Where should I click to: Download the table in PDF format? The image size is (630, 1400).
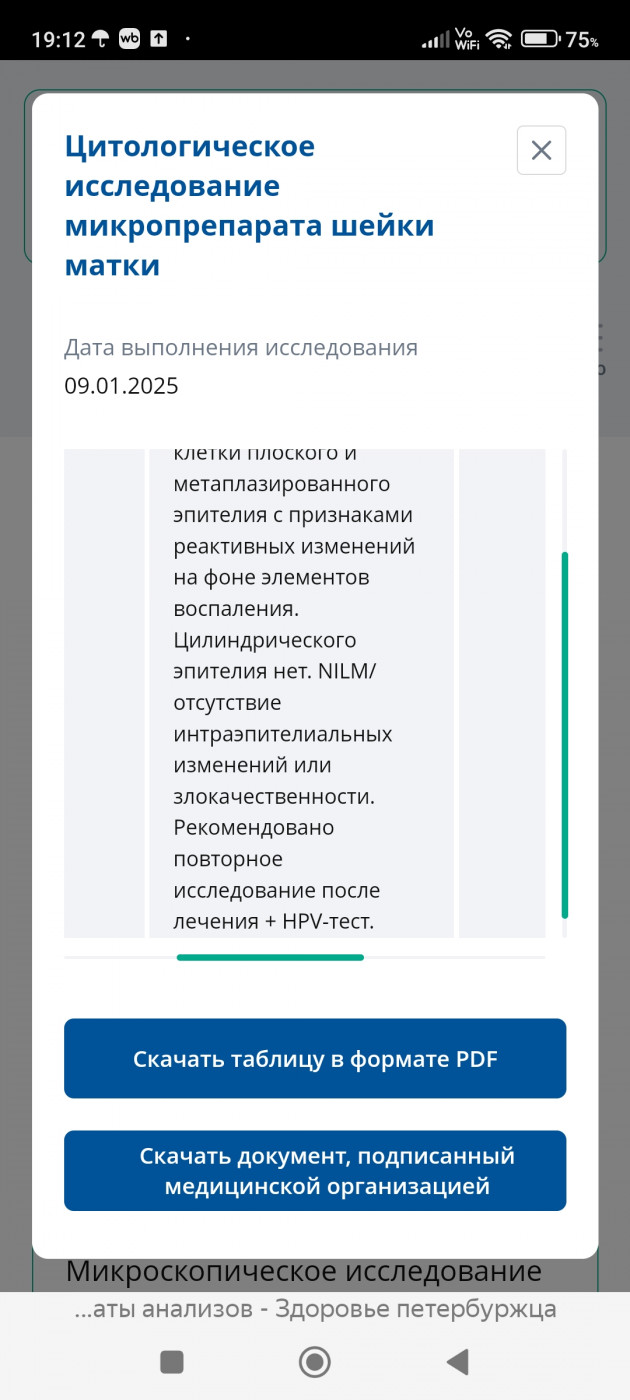point(315,1059)
